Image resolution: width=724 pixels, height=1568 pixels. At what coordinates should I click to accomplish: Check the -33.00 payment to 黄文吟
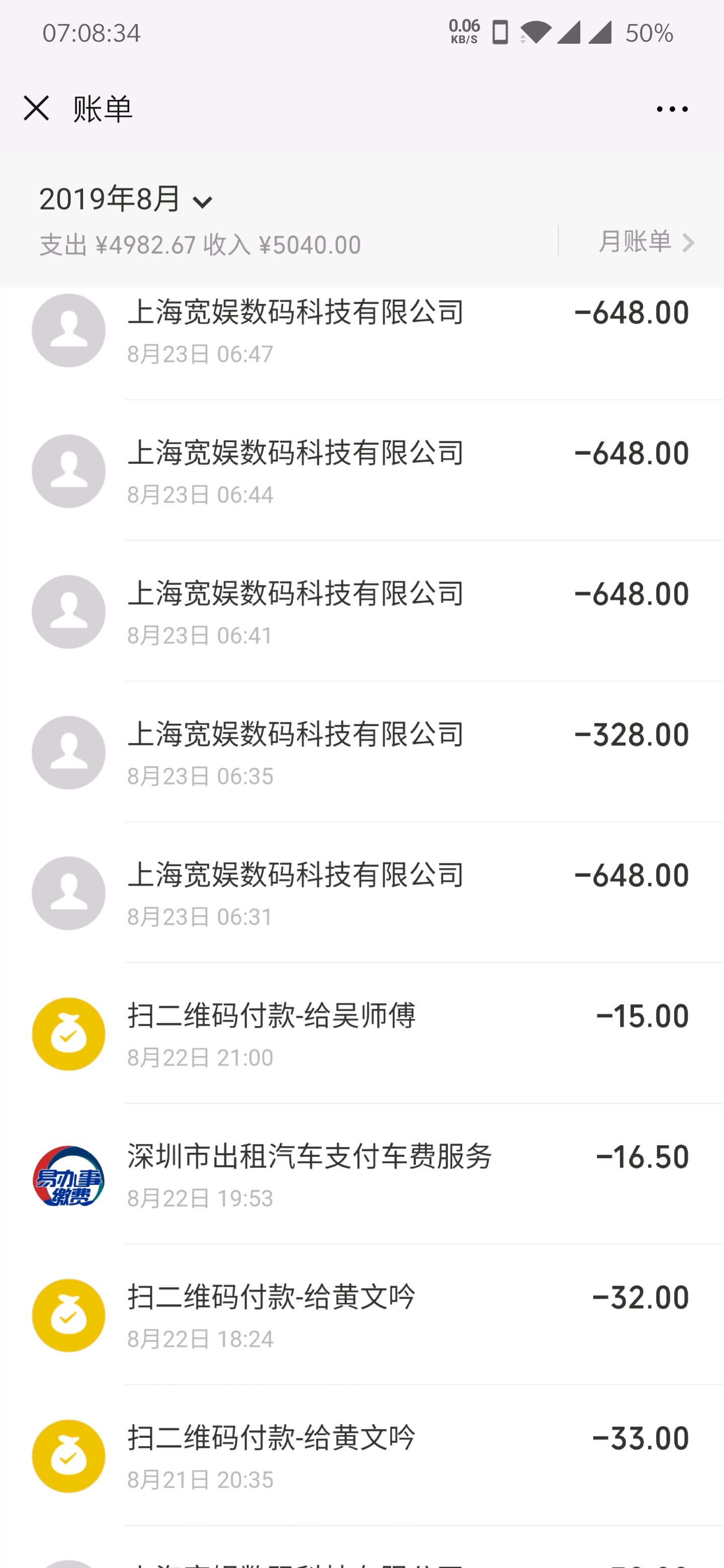[361, 1456]
